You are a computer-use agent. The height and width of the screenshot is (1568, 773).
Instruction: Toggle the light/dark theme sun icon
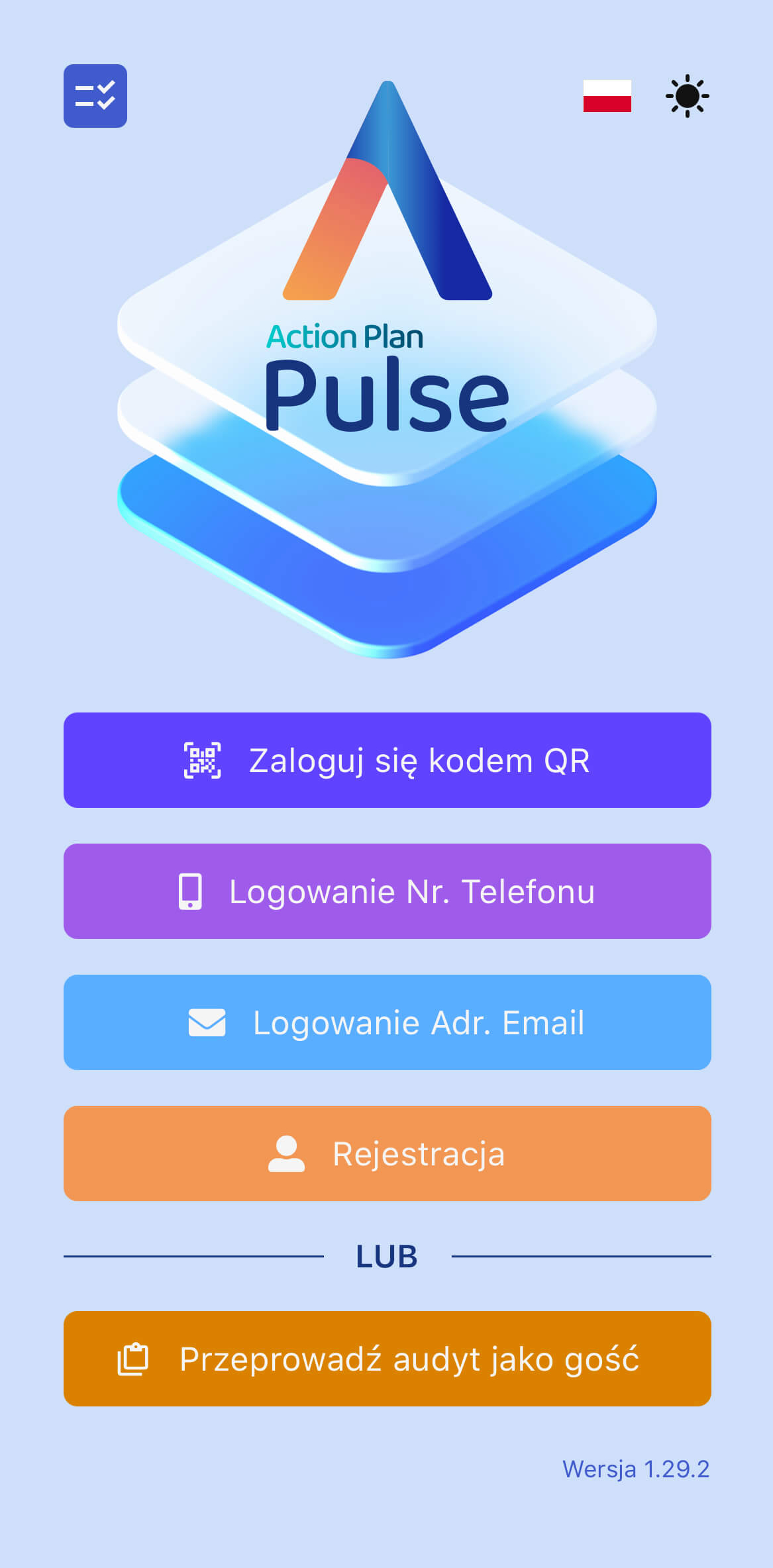(x=687, y=96)
